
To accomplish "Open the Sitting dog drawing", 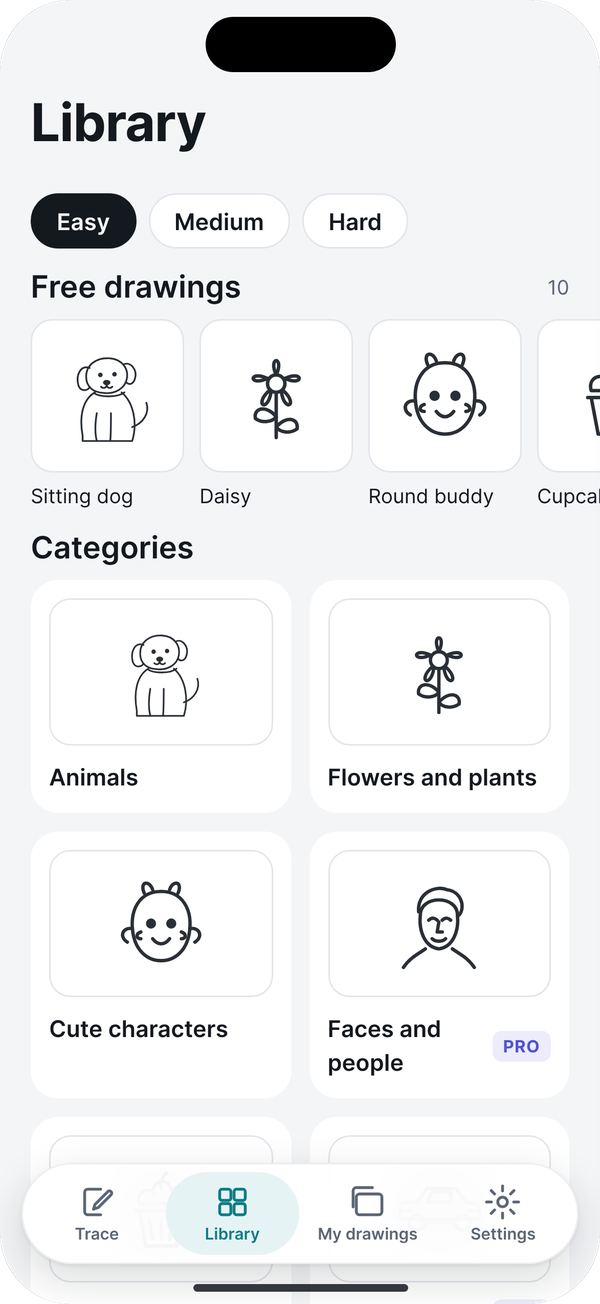I will (x=107, y=396).
